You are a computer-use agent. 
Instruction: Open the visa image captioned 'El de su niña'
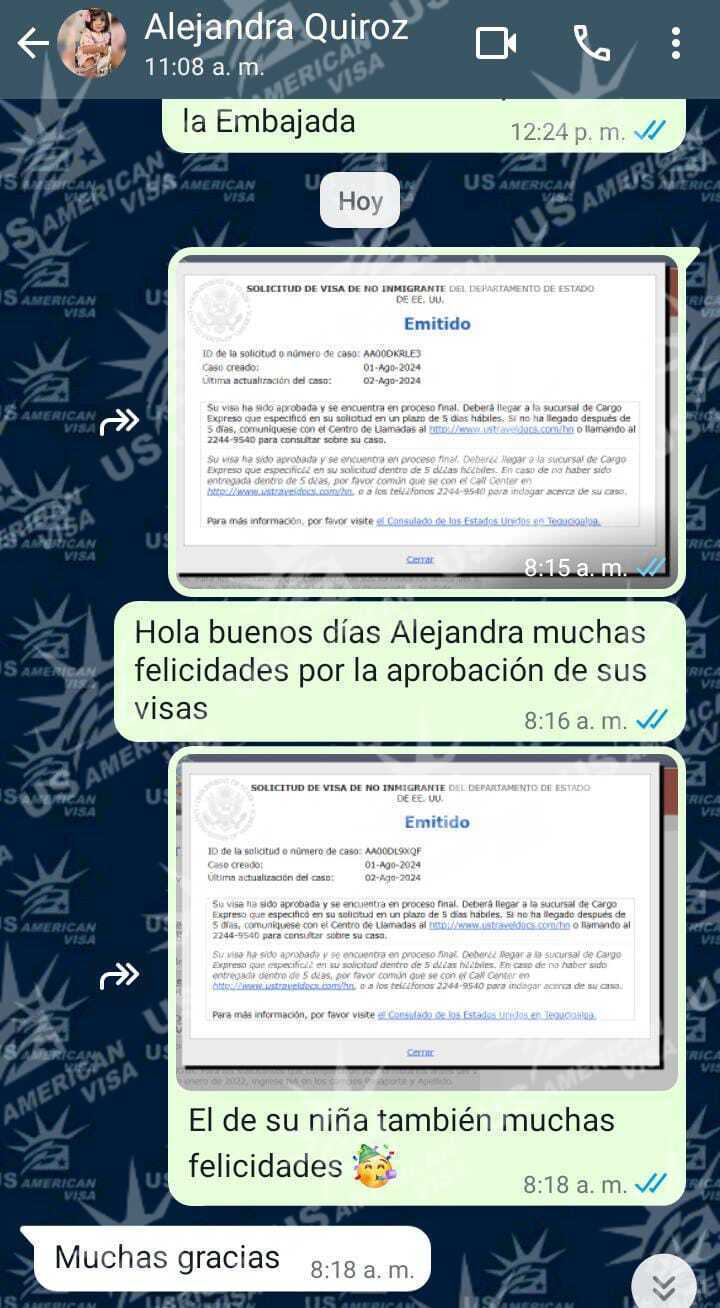click(x=427, y=920)
